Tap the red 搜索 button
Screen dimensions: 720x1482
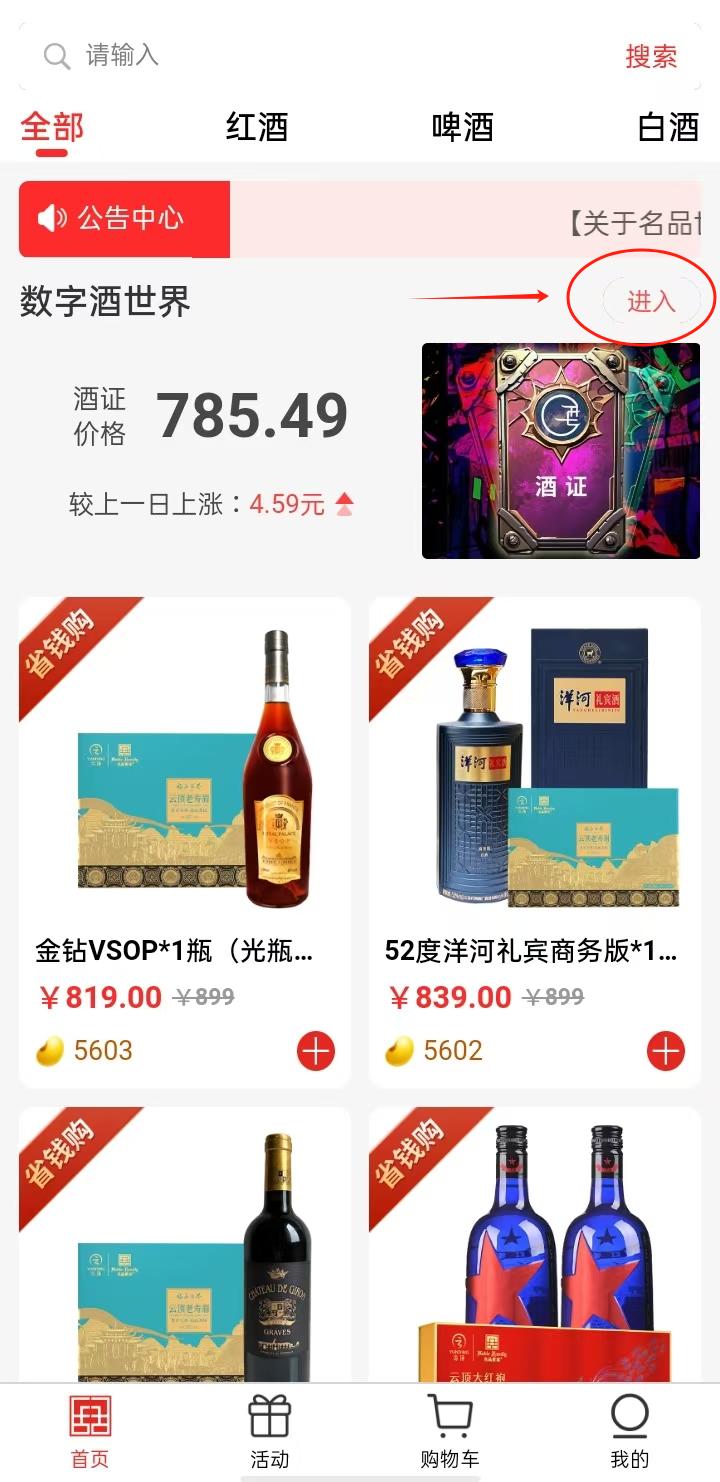pos(651,56)
